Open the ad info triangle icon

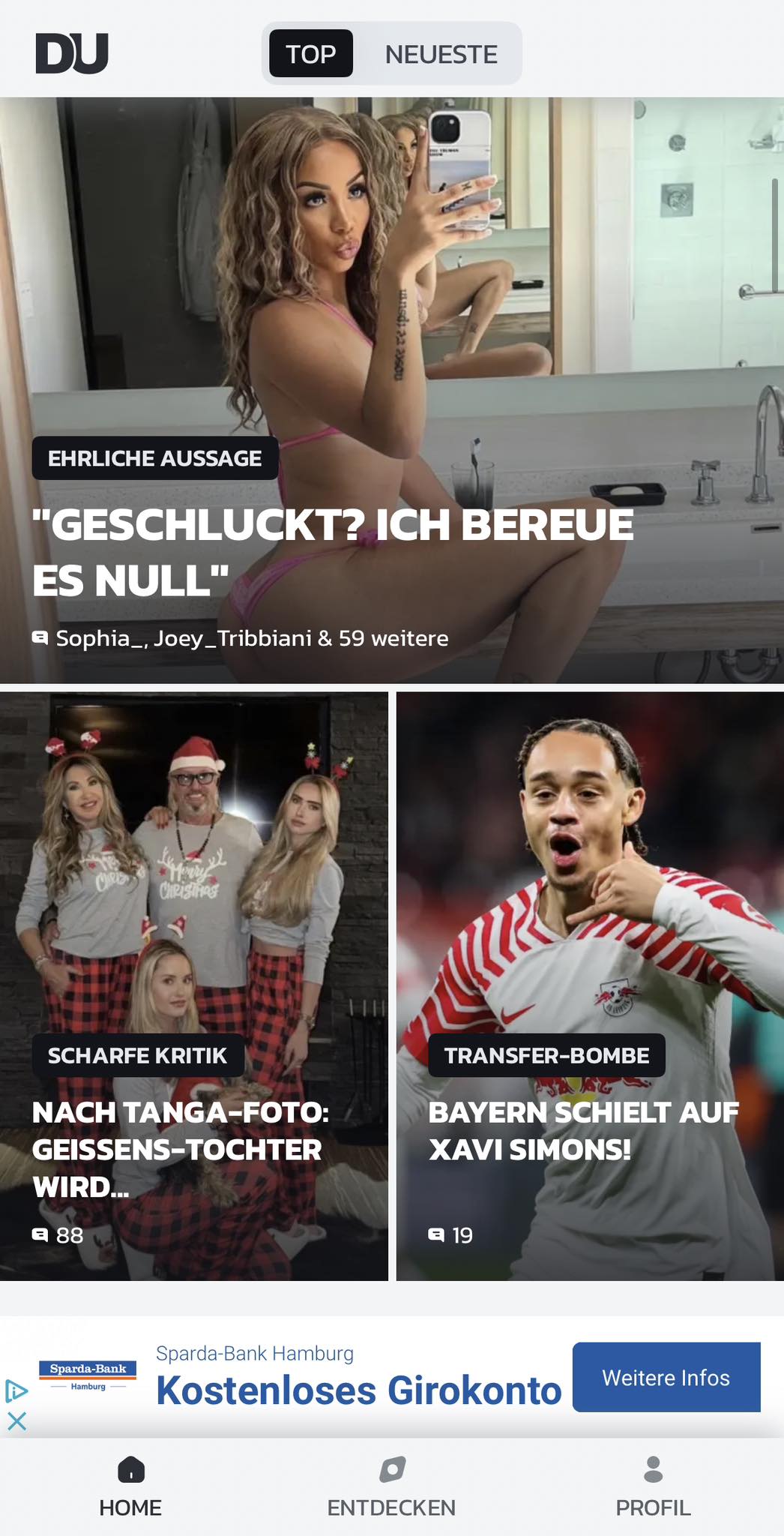tap(16, 1391)
